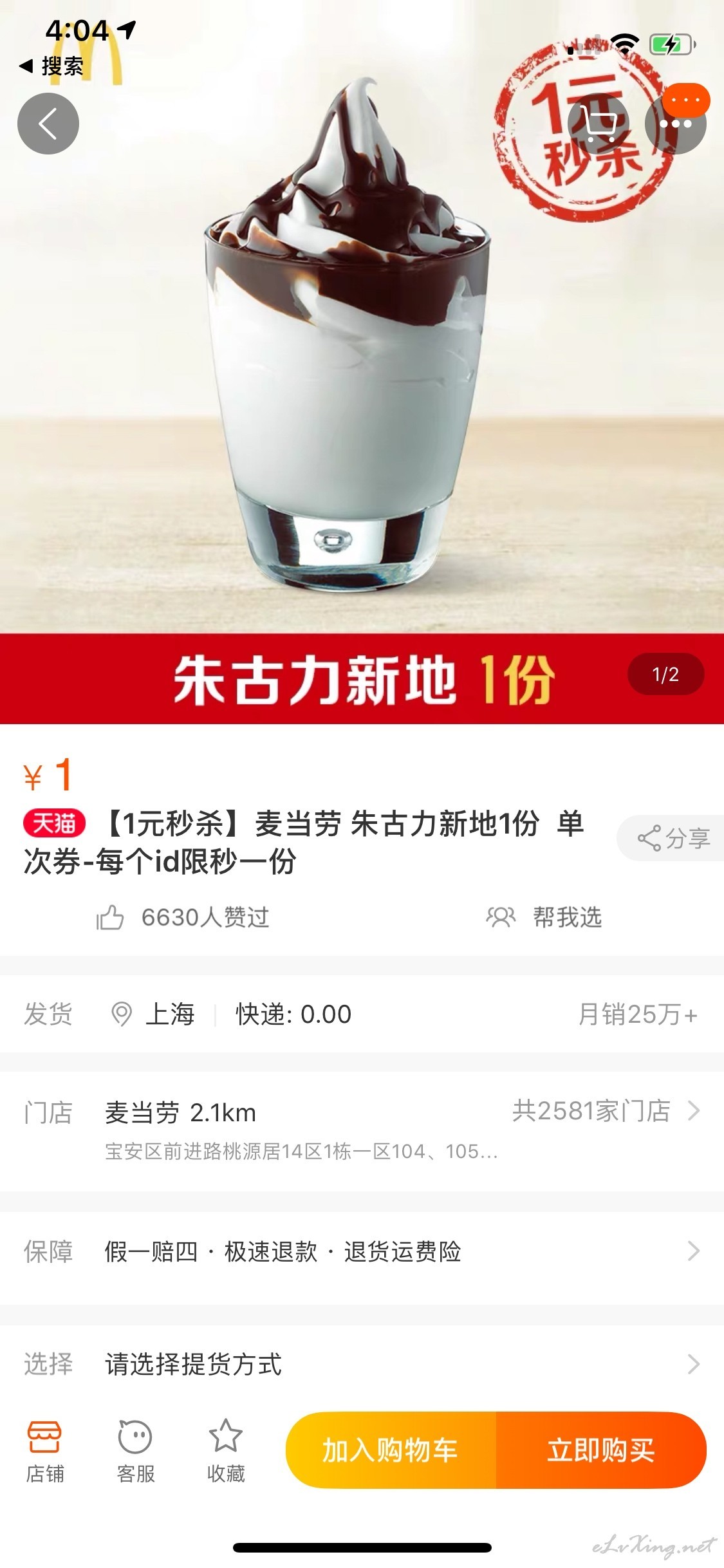This screenshot has width=724, height=1568.
Task: Tap 帮我选 to ask friends
Action: [x=544, y=917]
